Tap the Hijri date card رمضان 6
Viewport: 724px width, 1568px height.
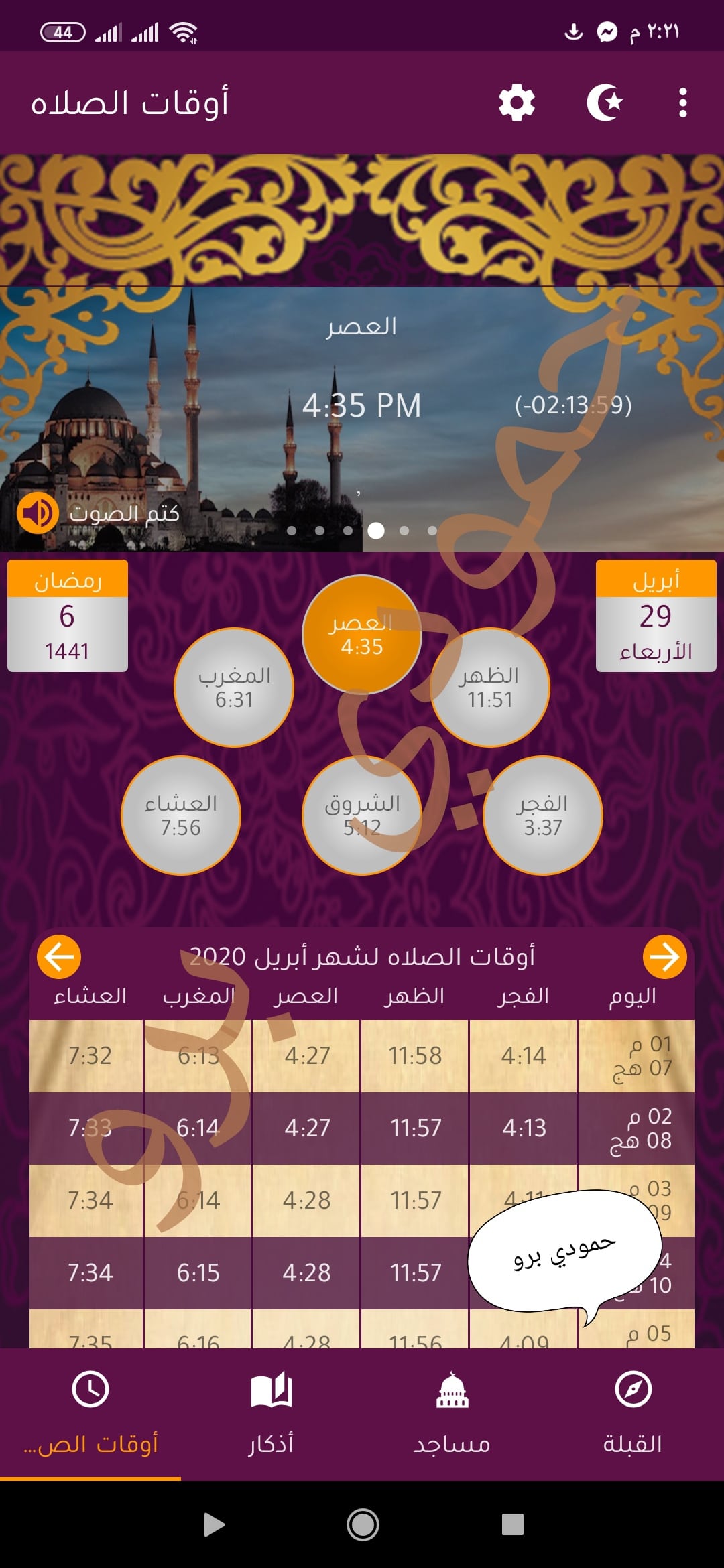(x=68, y=616)
